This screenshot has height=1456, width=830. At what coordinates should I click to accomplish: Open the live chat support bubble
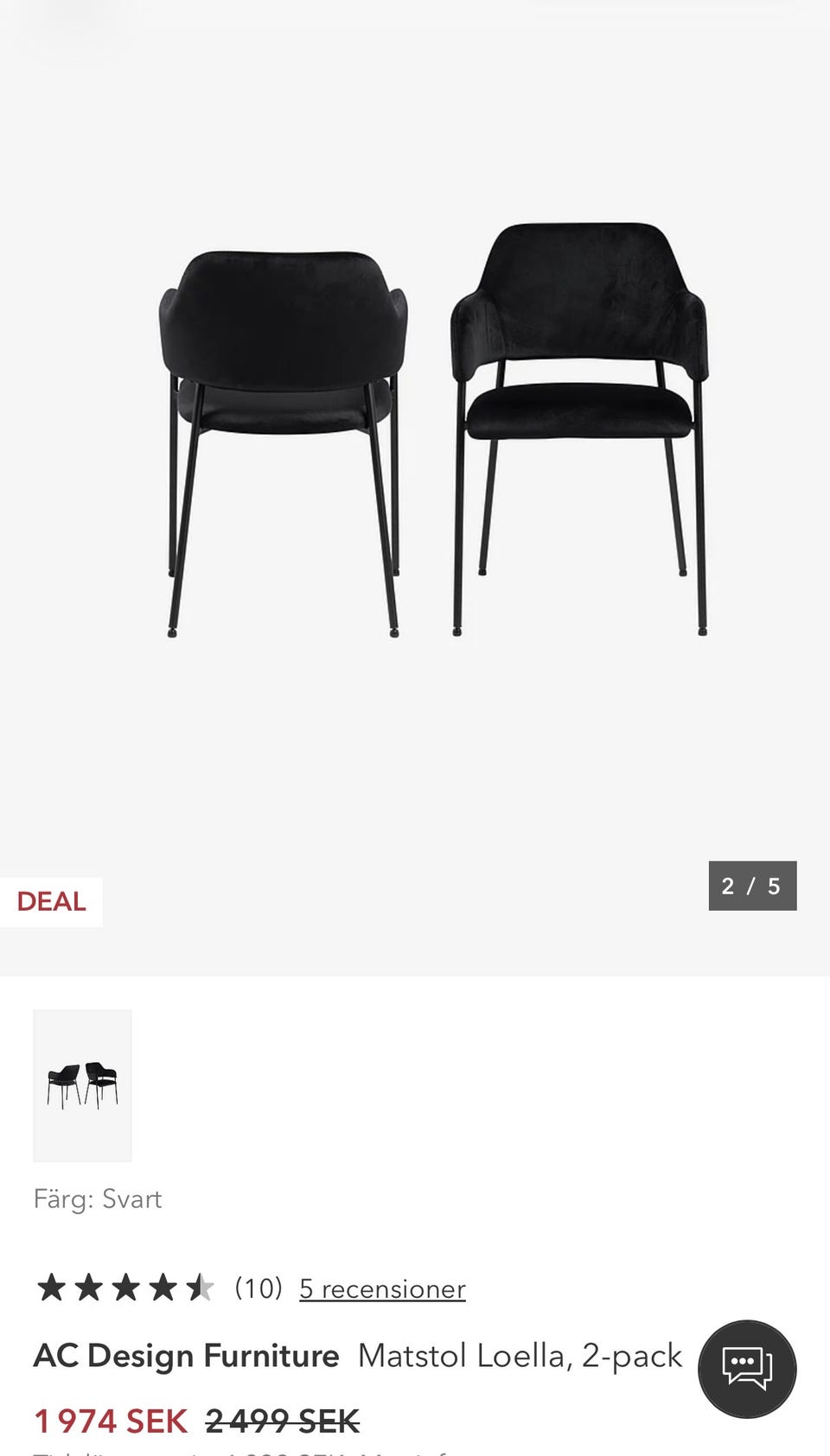click(x=747, y=1369)
